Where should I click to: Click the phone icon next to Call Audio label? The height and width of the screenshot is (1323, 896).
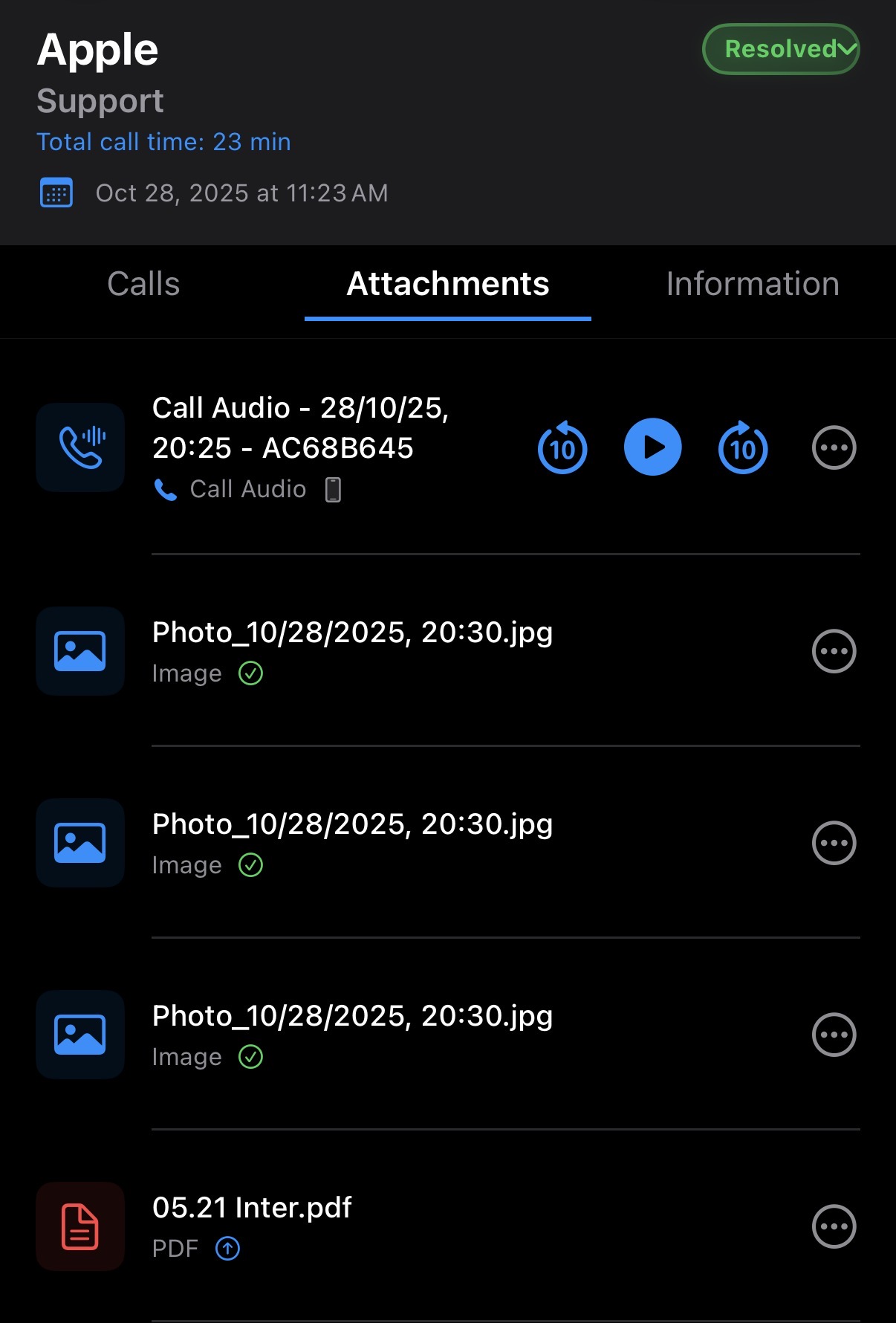click(165, 488)
